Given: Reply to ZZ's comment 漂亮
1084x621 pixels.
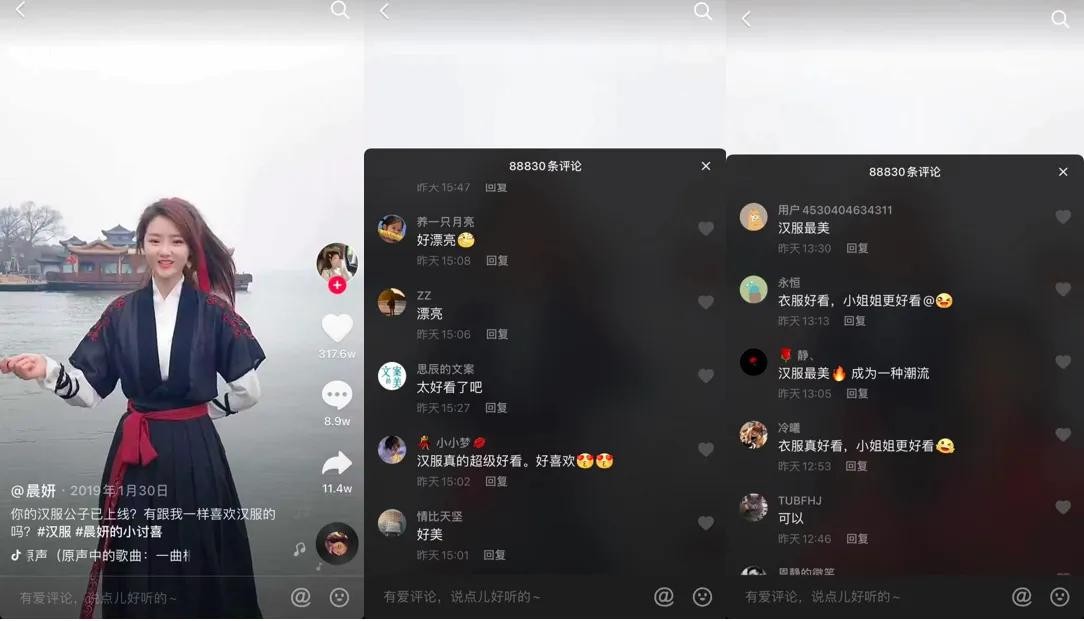Looking at the screenshot, I should [497, 334].
